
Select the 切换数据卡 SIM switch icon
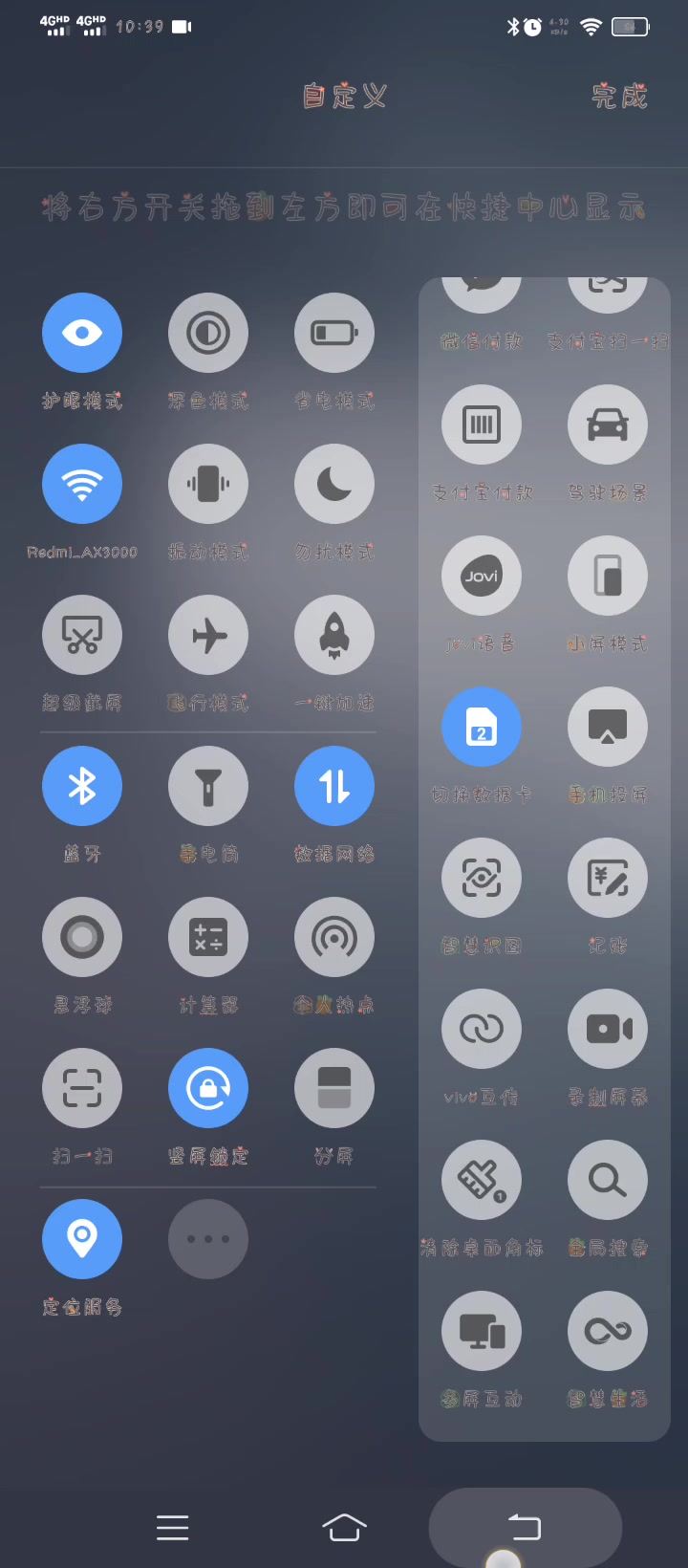pos(482,727)
